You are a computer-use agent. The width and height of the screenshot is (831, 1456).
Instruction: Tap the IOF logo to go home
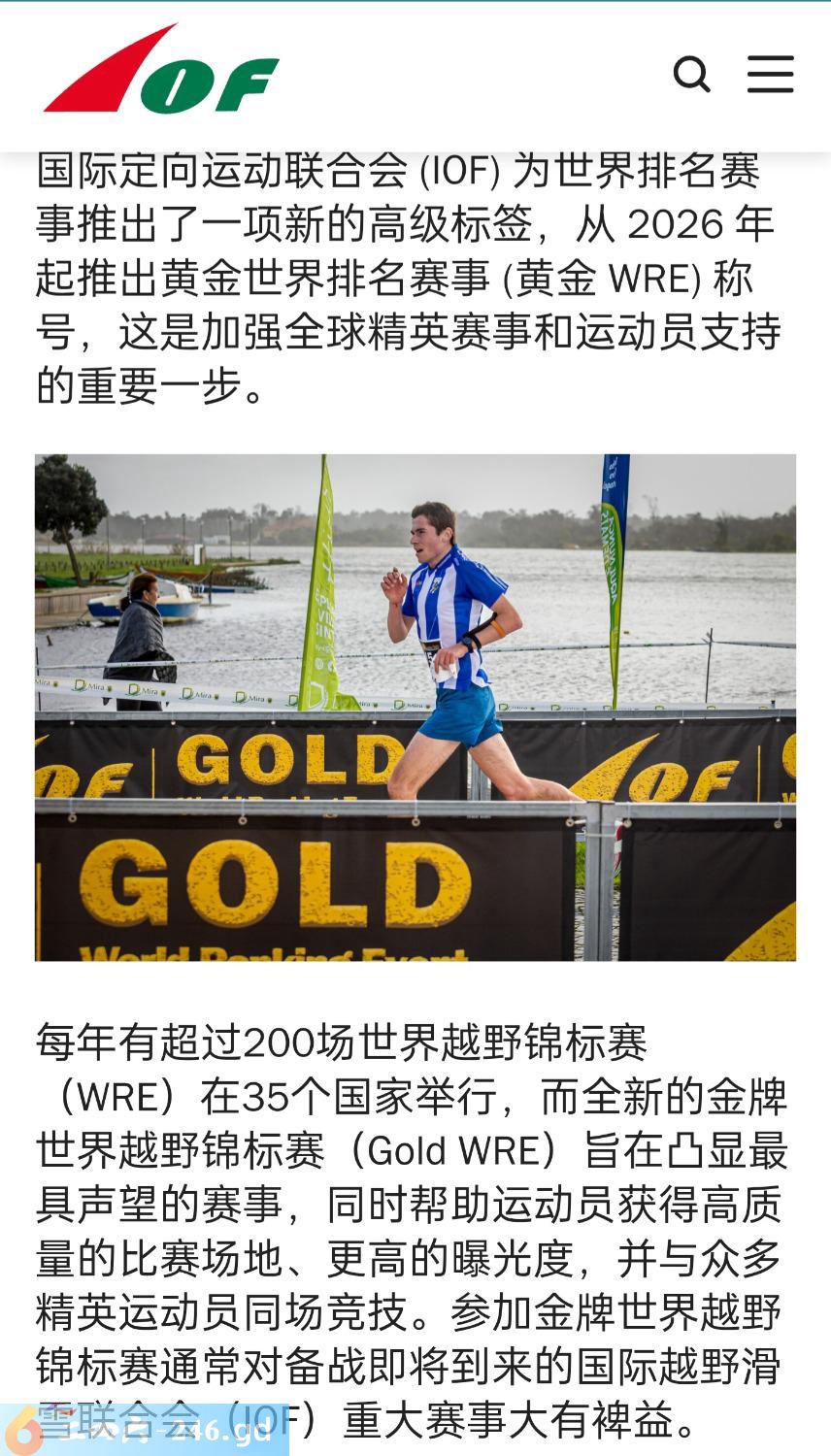tap(161, 71)
